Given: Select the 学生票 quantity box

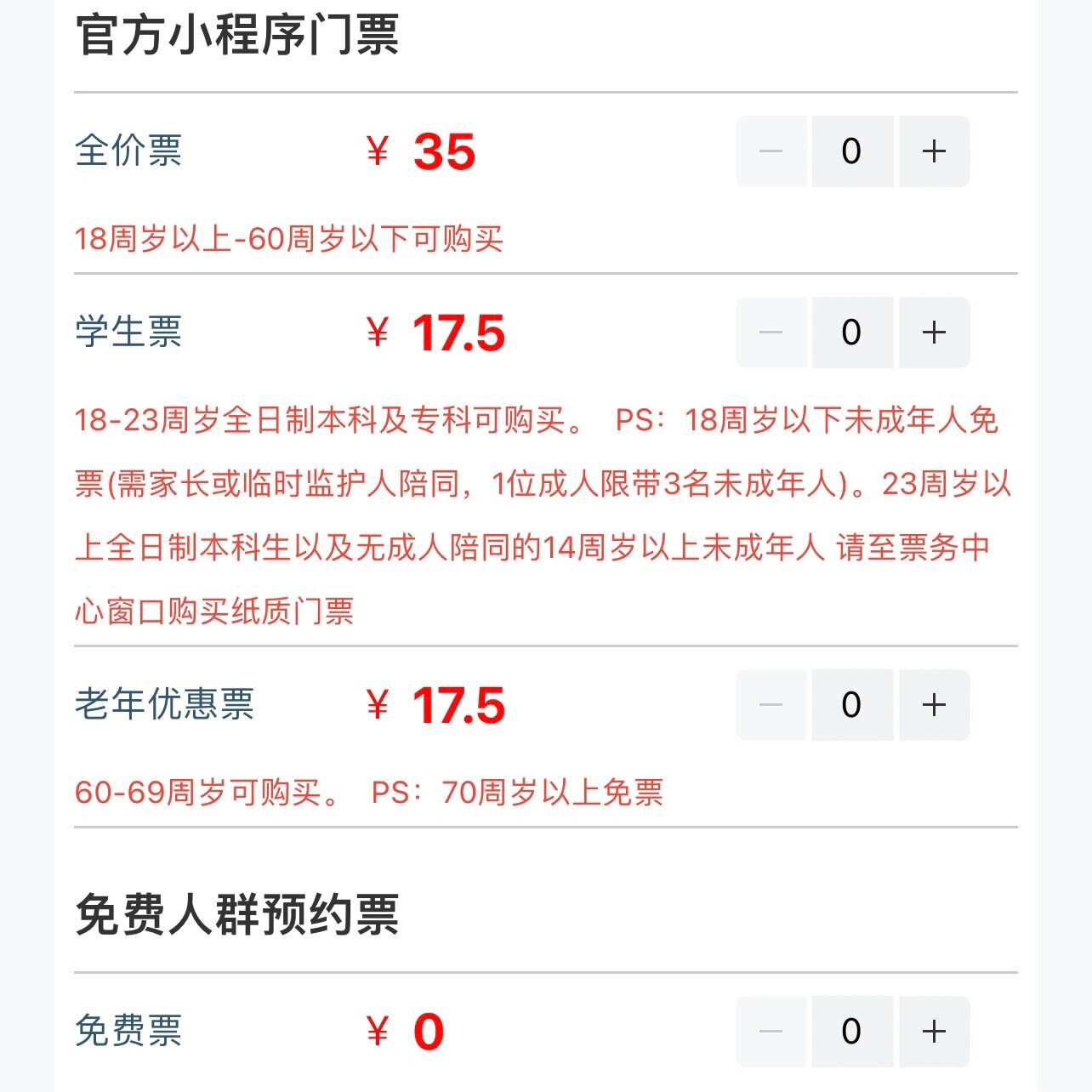Looking at the screenshot, I should point(852,333).
